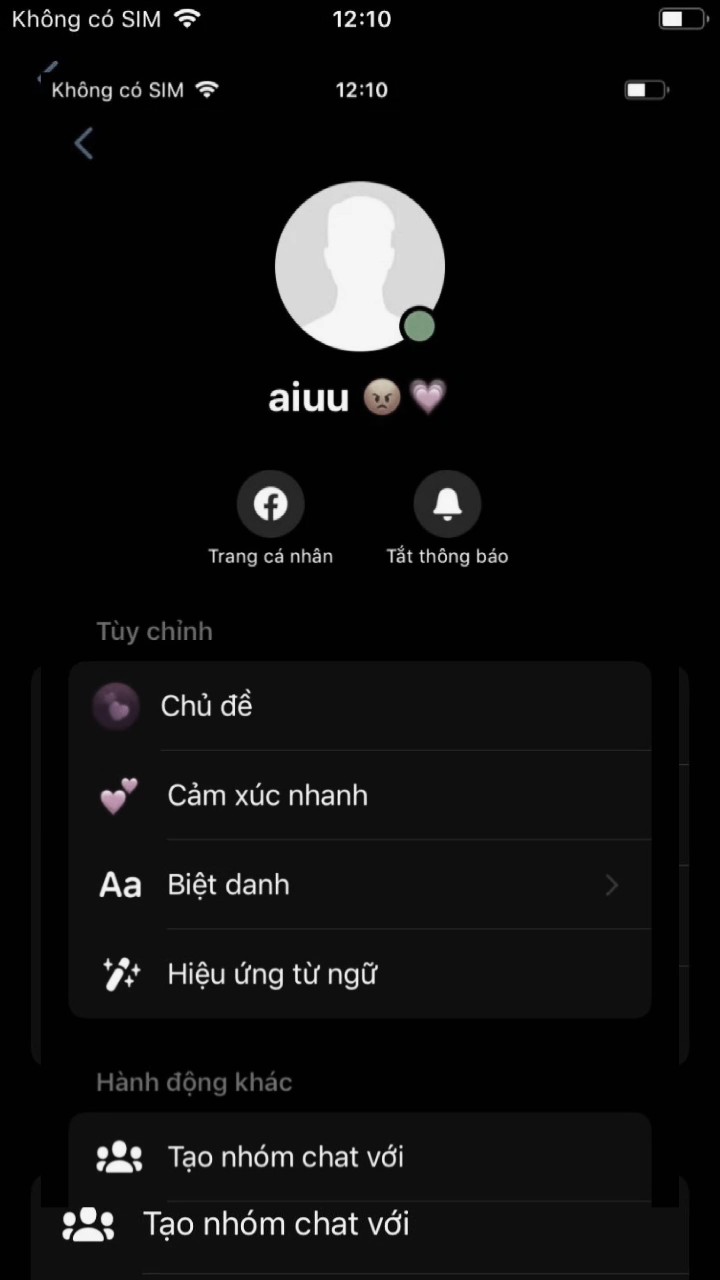Go back using the top arrow
Viewport: 720px width, 1280px height.
(x=84, y=144)
